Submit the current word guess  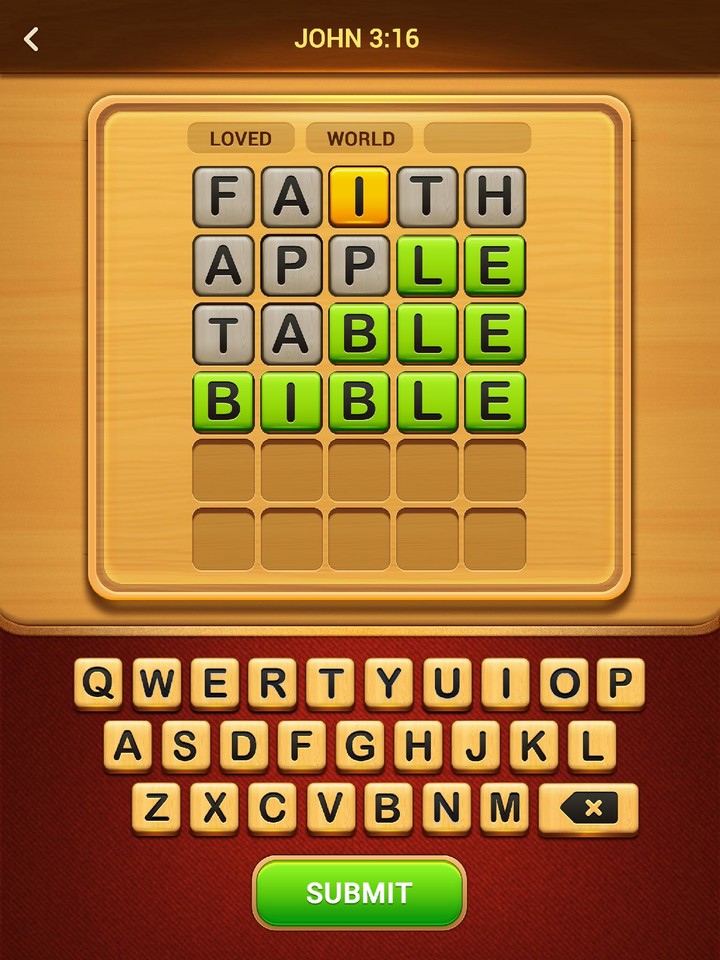click(359, 892)
